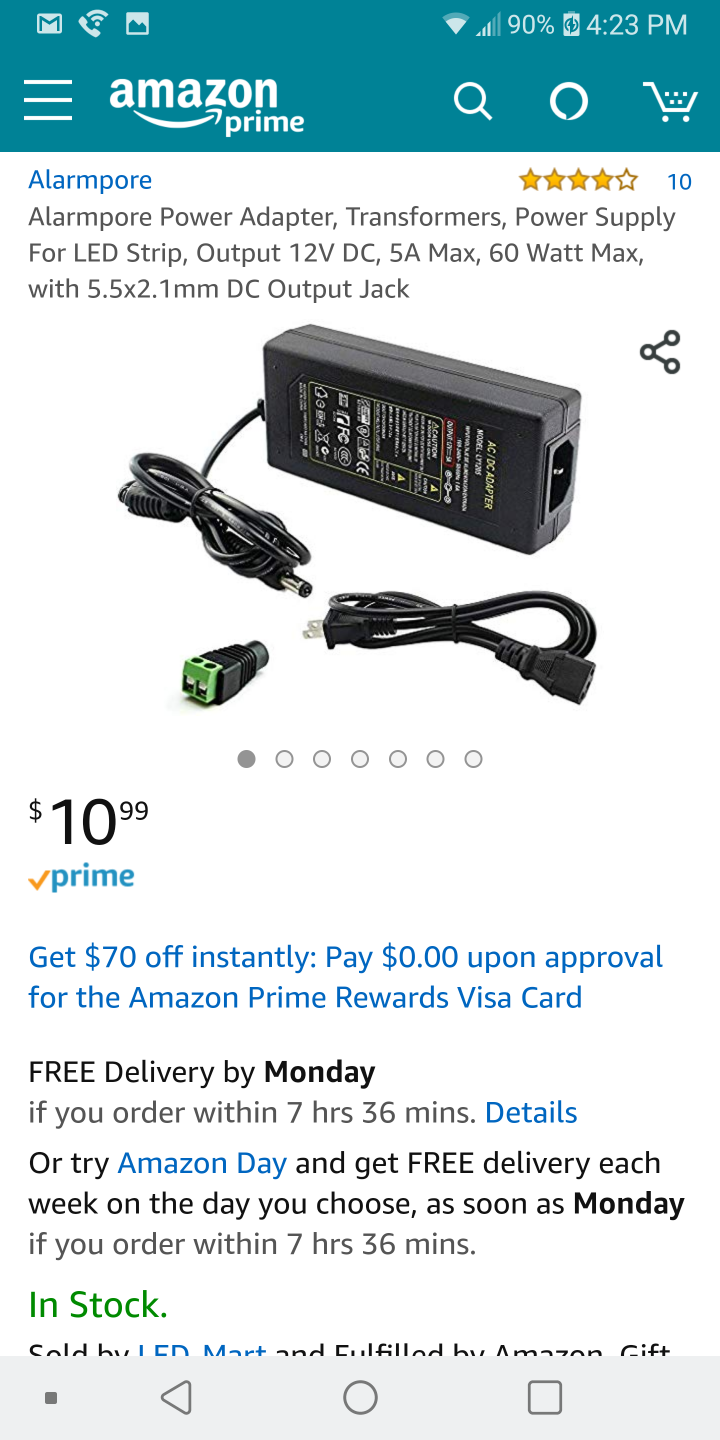
Task: Share this power adapter listing
Action: (660, 352)
